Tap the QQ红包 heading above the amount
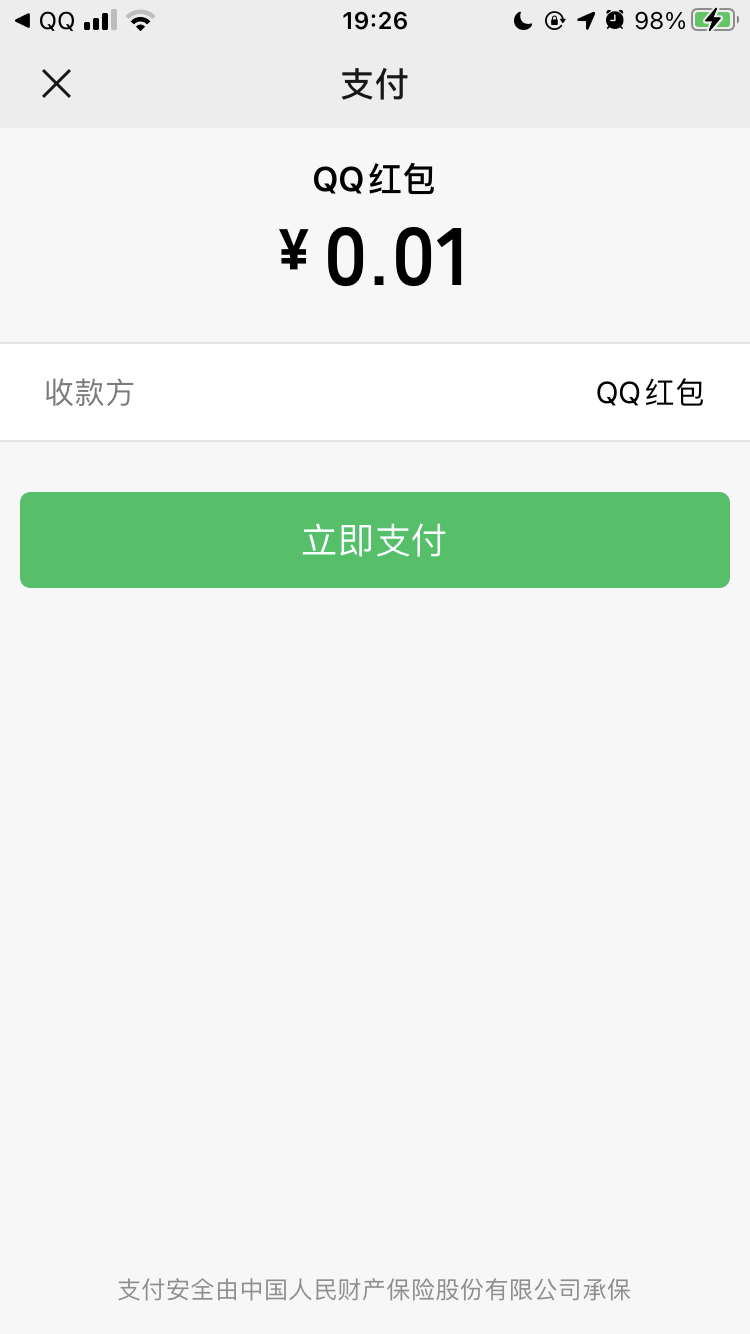The height and width of the screenshot is (1334, 750). (x=375, y=178)
